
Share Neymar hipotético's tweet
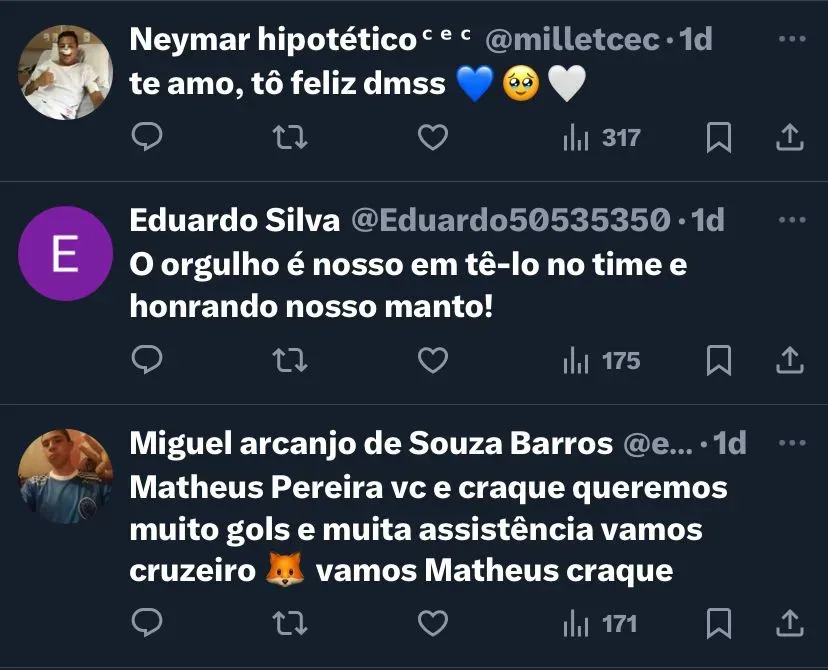pos(790,138)
